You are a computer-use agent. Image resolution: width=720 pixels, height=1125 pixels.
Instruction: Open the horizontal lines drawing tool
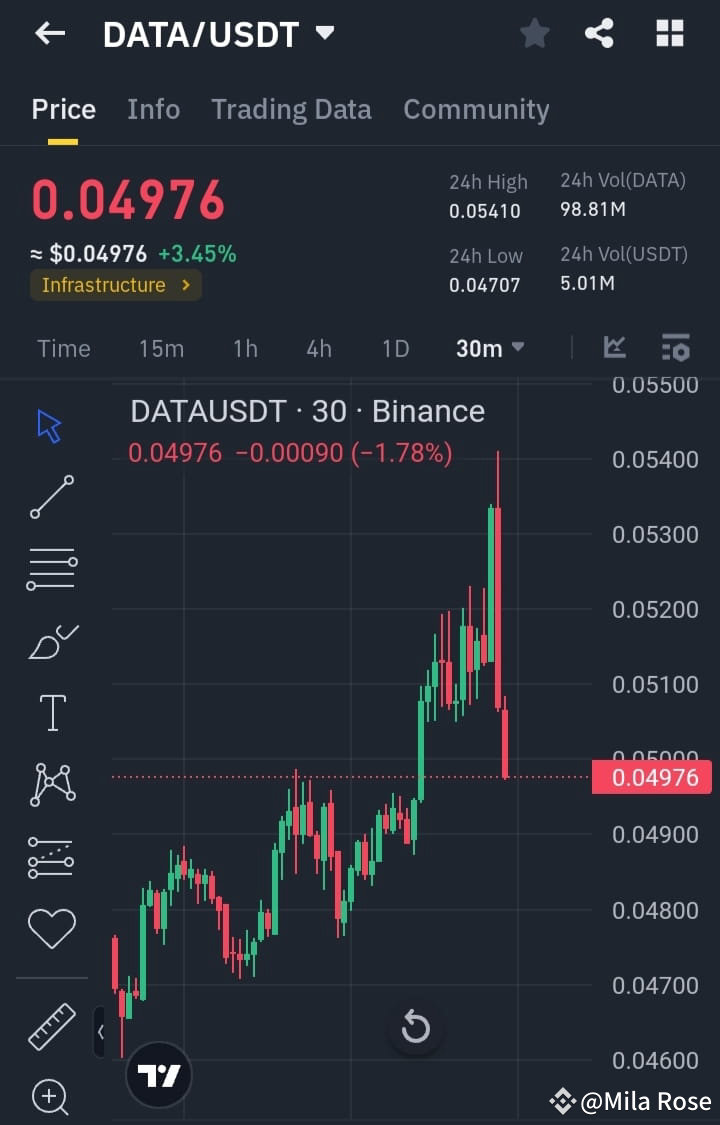[50, 568]
